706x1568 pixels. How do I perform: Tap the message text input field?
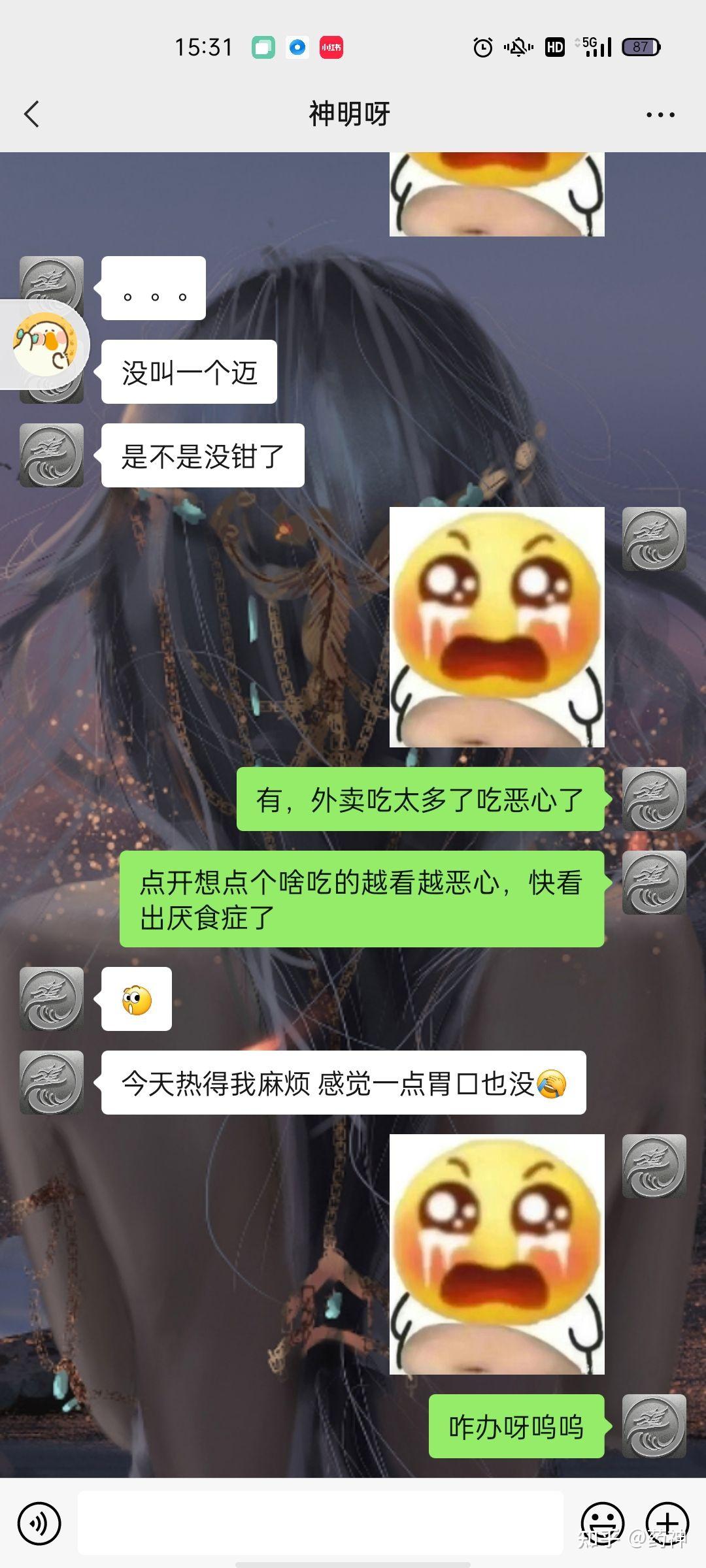coord(320,1524)
